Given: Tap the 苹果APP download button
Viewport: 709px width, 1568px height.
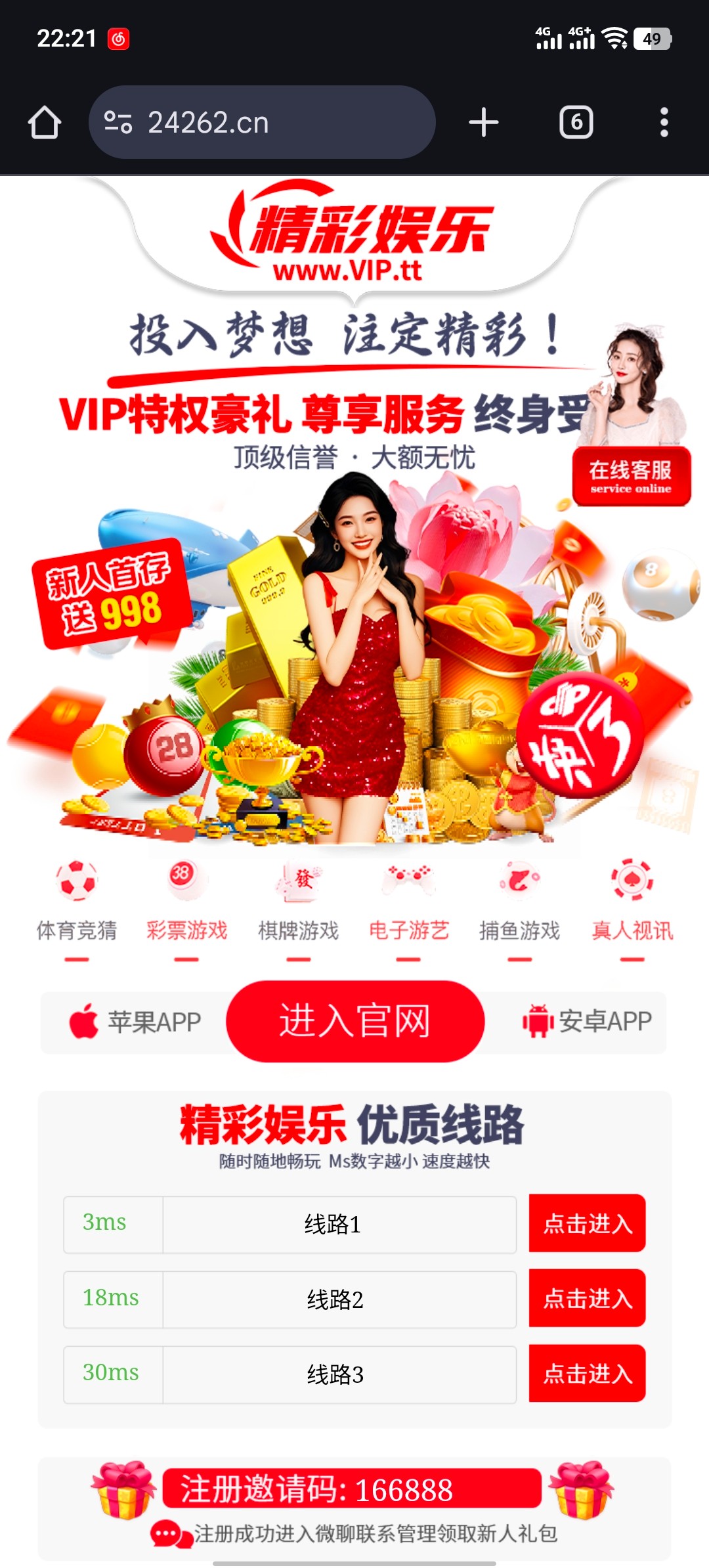Looking at the screenshot, I should [x=136, y=1022].
